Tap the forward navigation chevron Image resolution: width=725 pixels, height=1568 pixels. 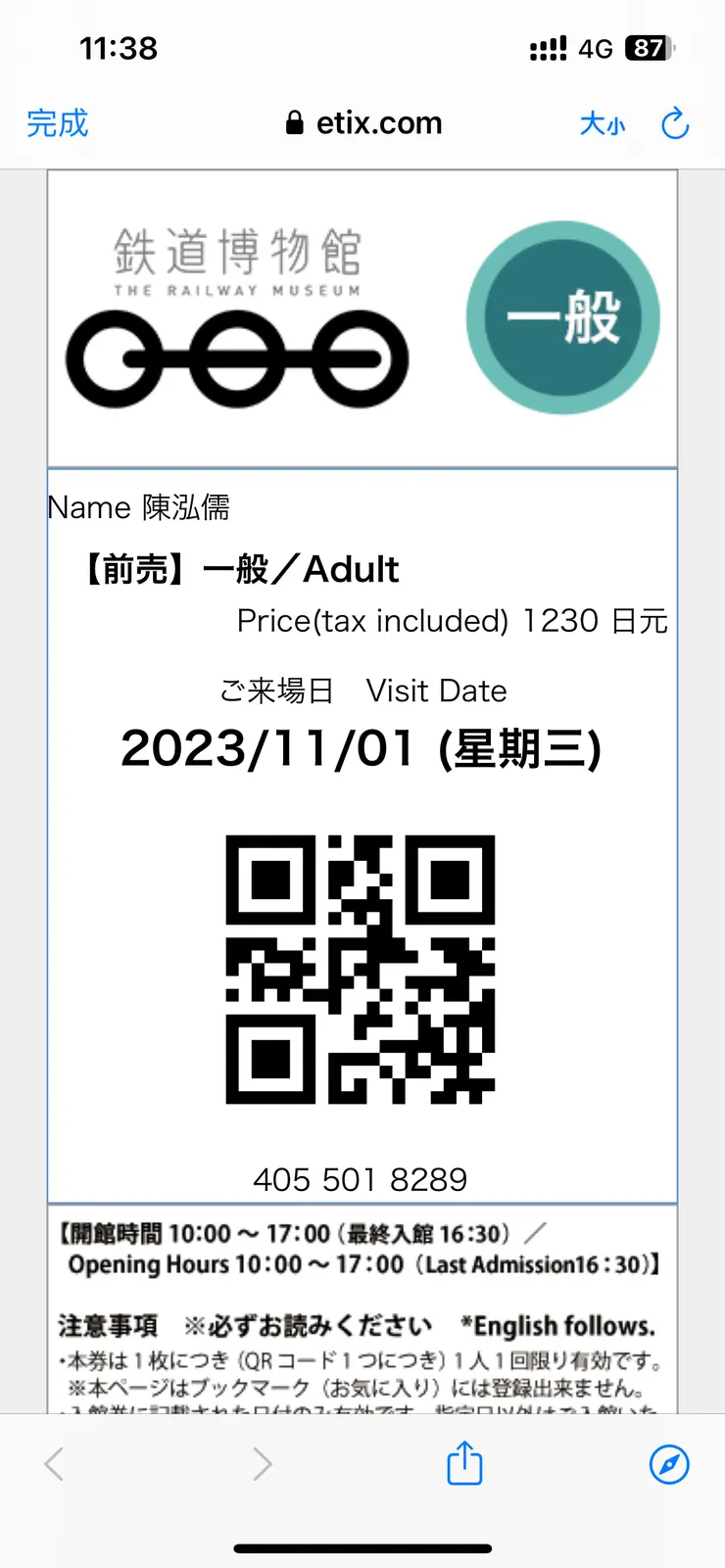pos(263,1463)
